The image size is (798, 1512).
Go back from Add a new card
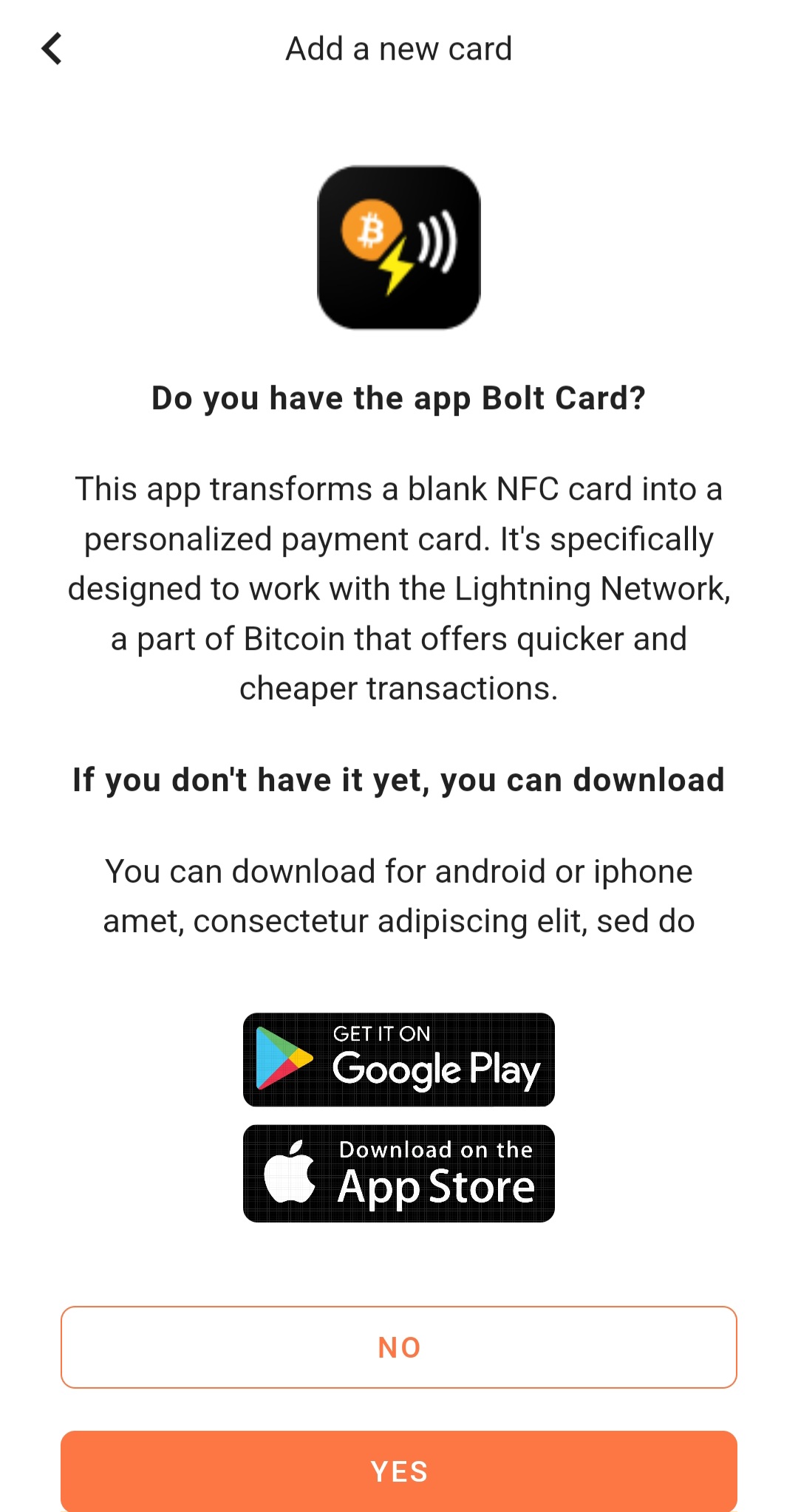click(52, 49)
